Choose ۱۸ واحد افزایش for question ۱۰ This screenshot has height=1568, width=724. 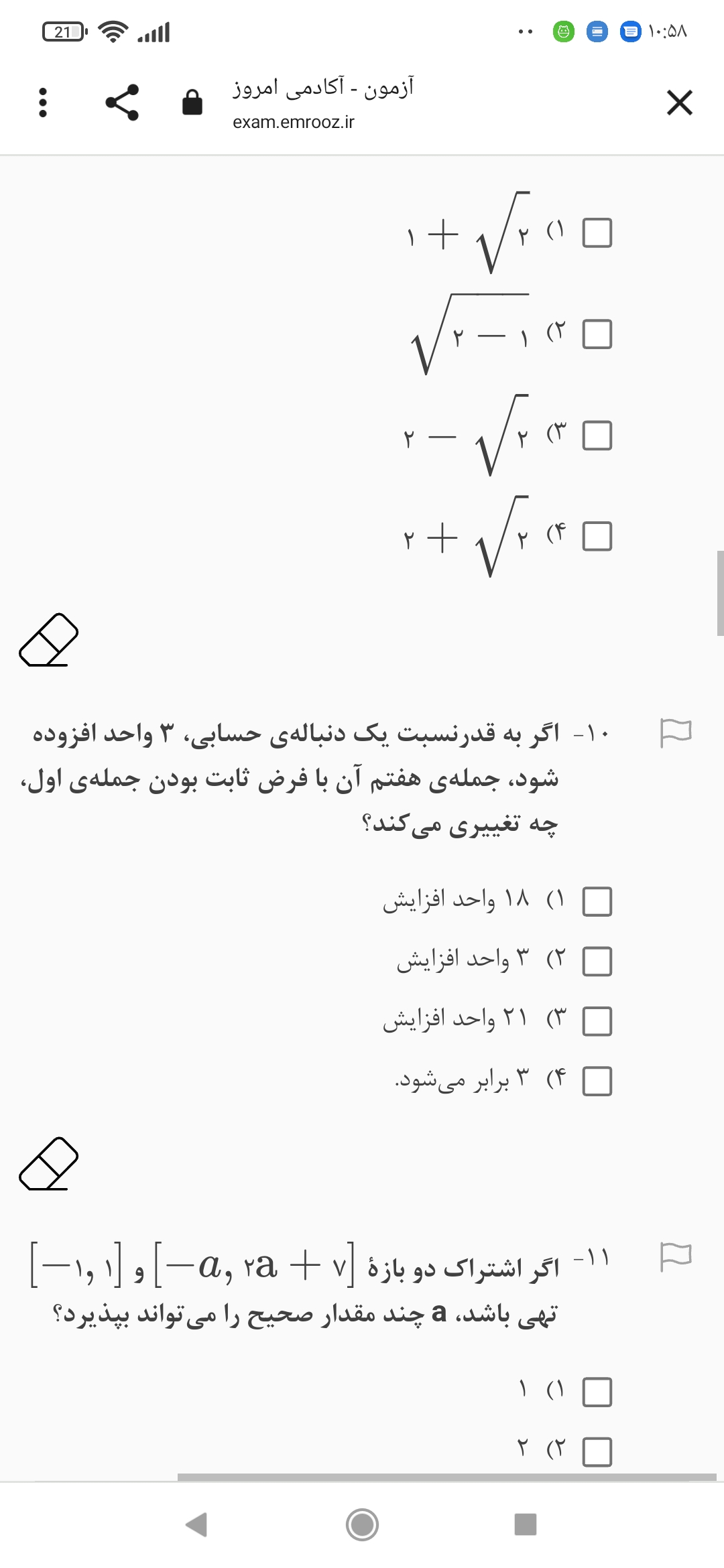click(597, 902)
